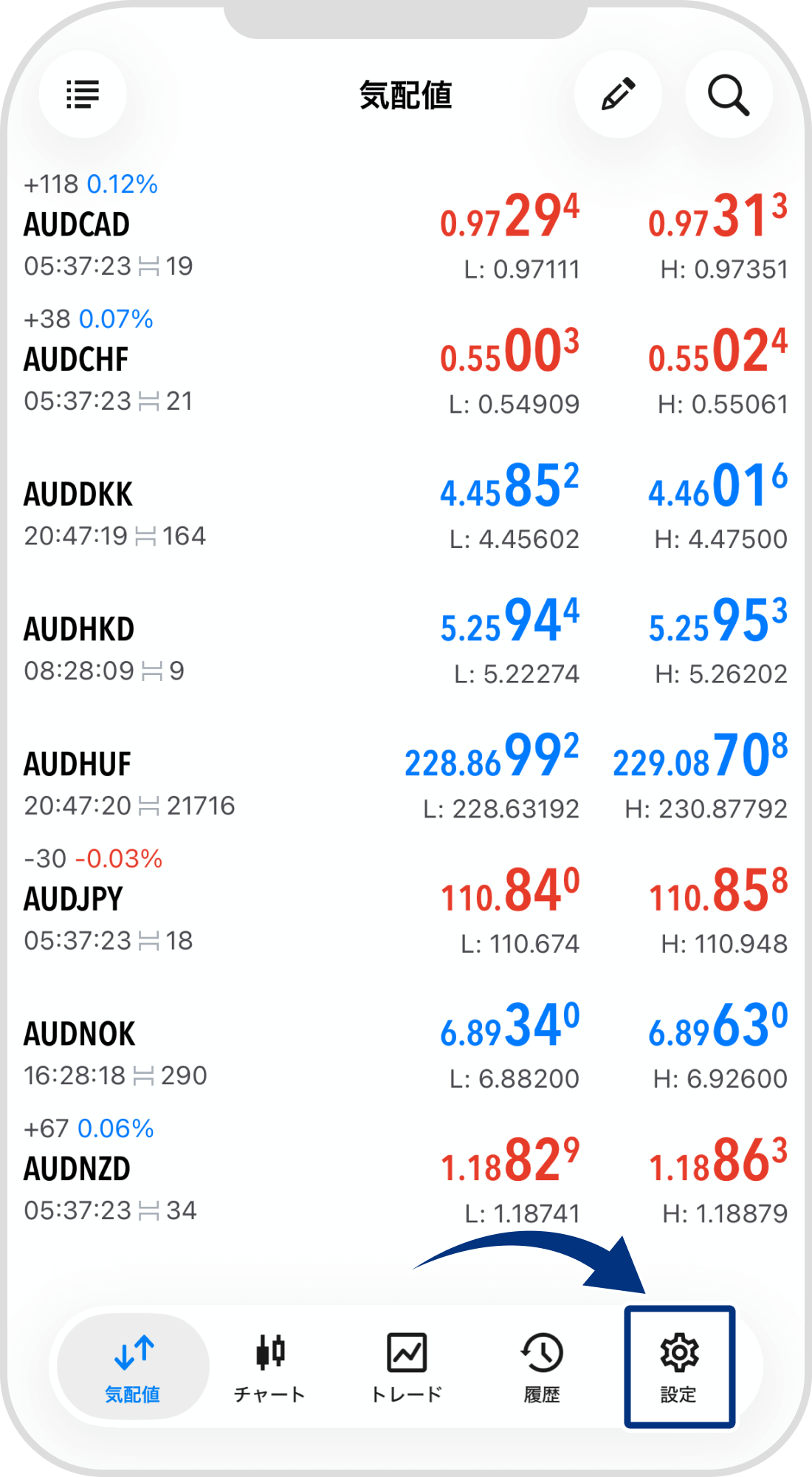Image resolution: width=812 pixels, height=1477 pixels.
Task: Open the 設定 settings tab
Action: (x=679, y=1367)
